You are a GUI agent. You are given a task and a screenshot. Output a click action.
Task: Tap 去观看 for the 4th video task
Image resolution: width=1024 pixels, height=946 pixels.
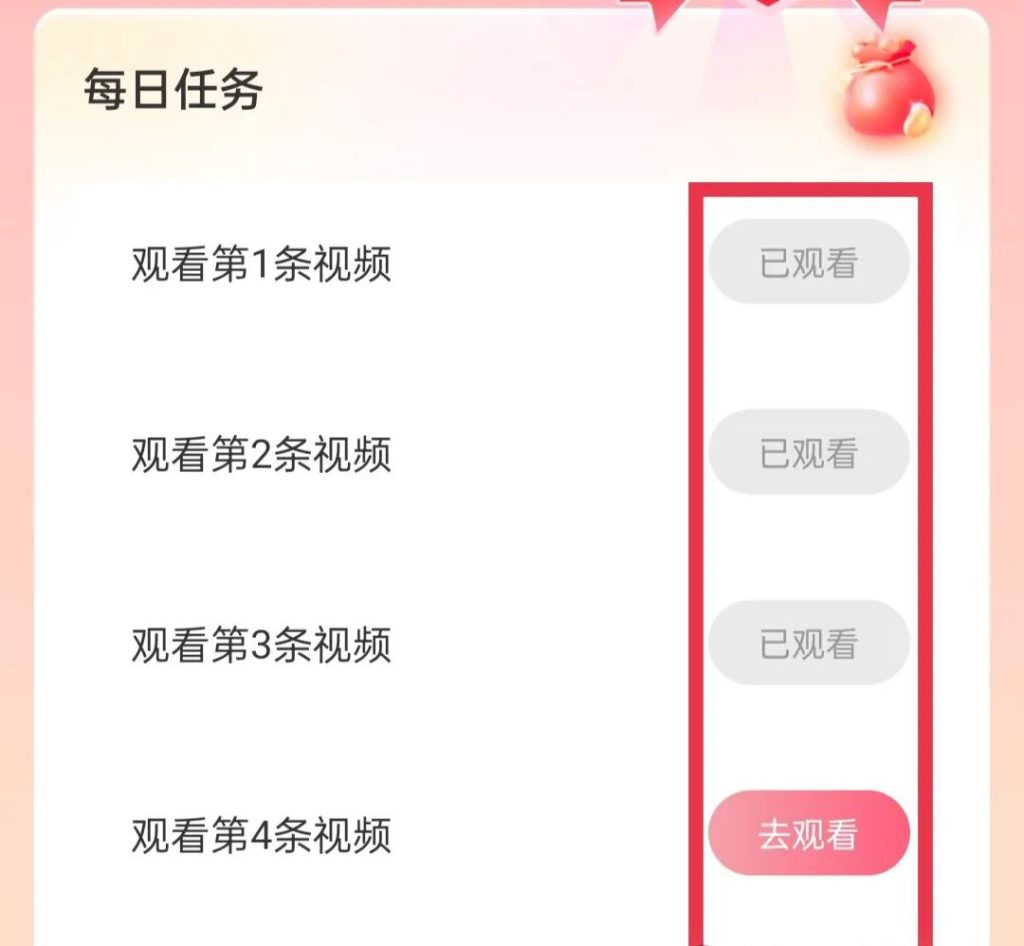[808, 834]
